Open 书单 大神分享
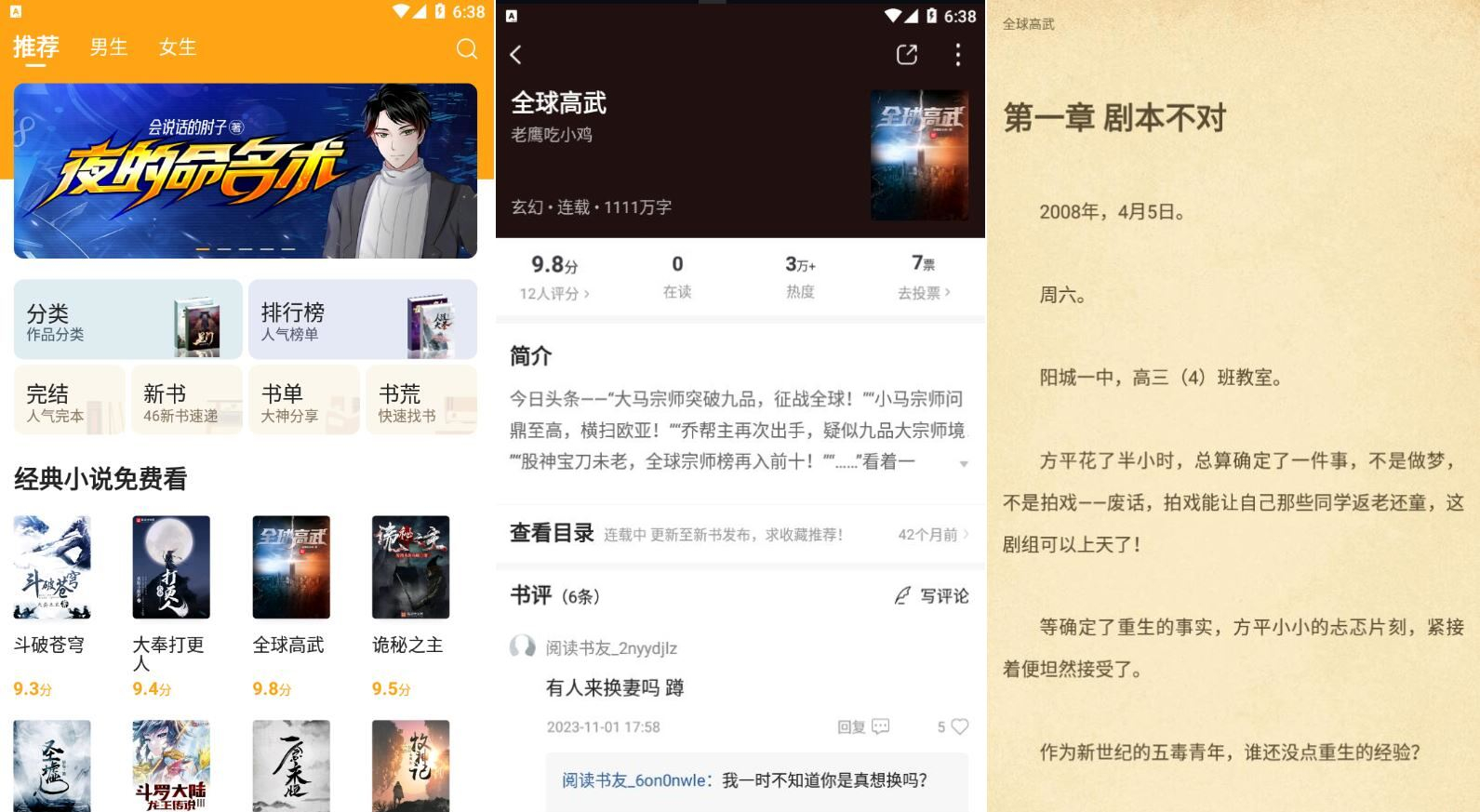 click(x=303, y=401)
